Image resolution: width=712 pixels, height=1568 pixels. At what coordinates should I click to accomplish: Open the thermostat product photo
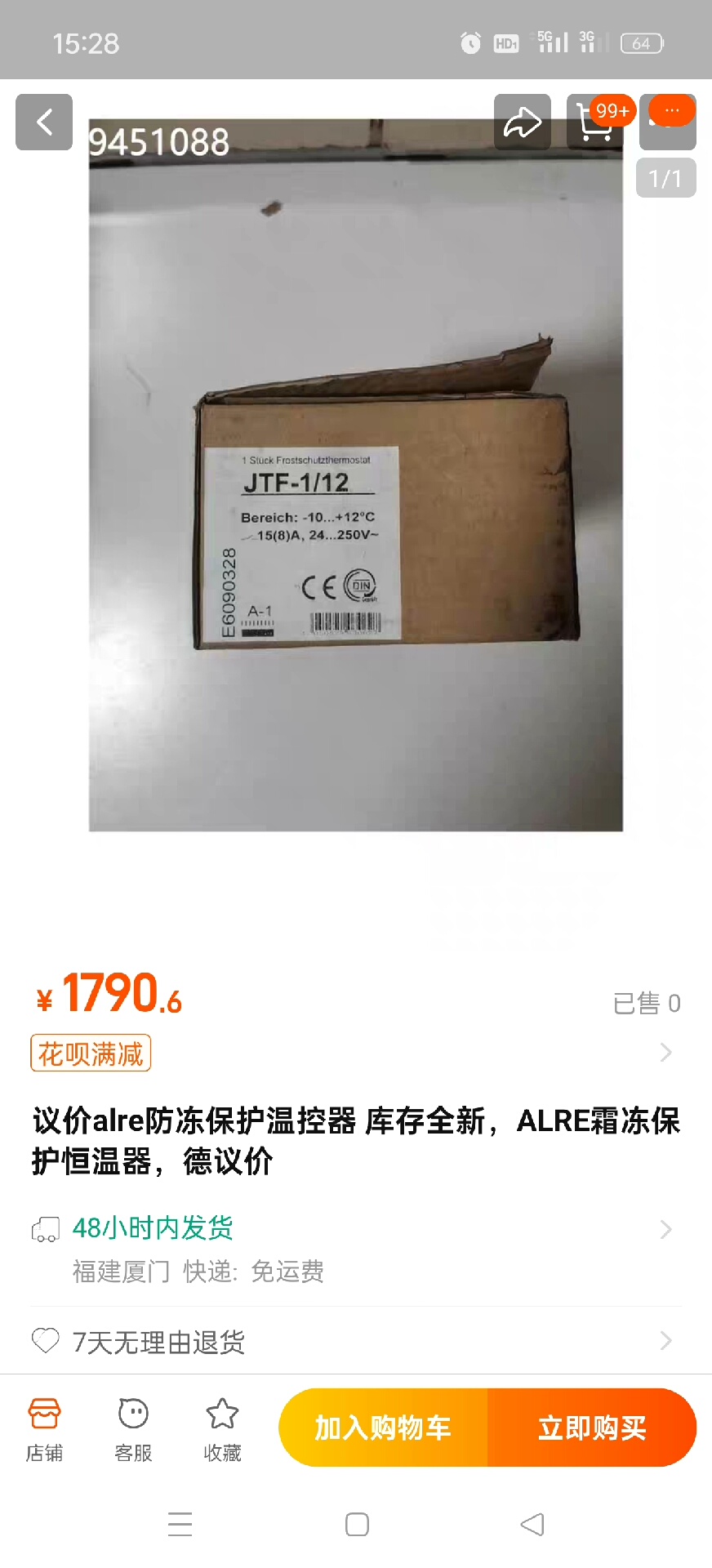pos(356,490)
